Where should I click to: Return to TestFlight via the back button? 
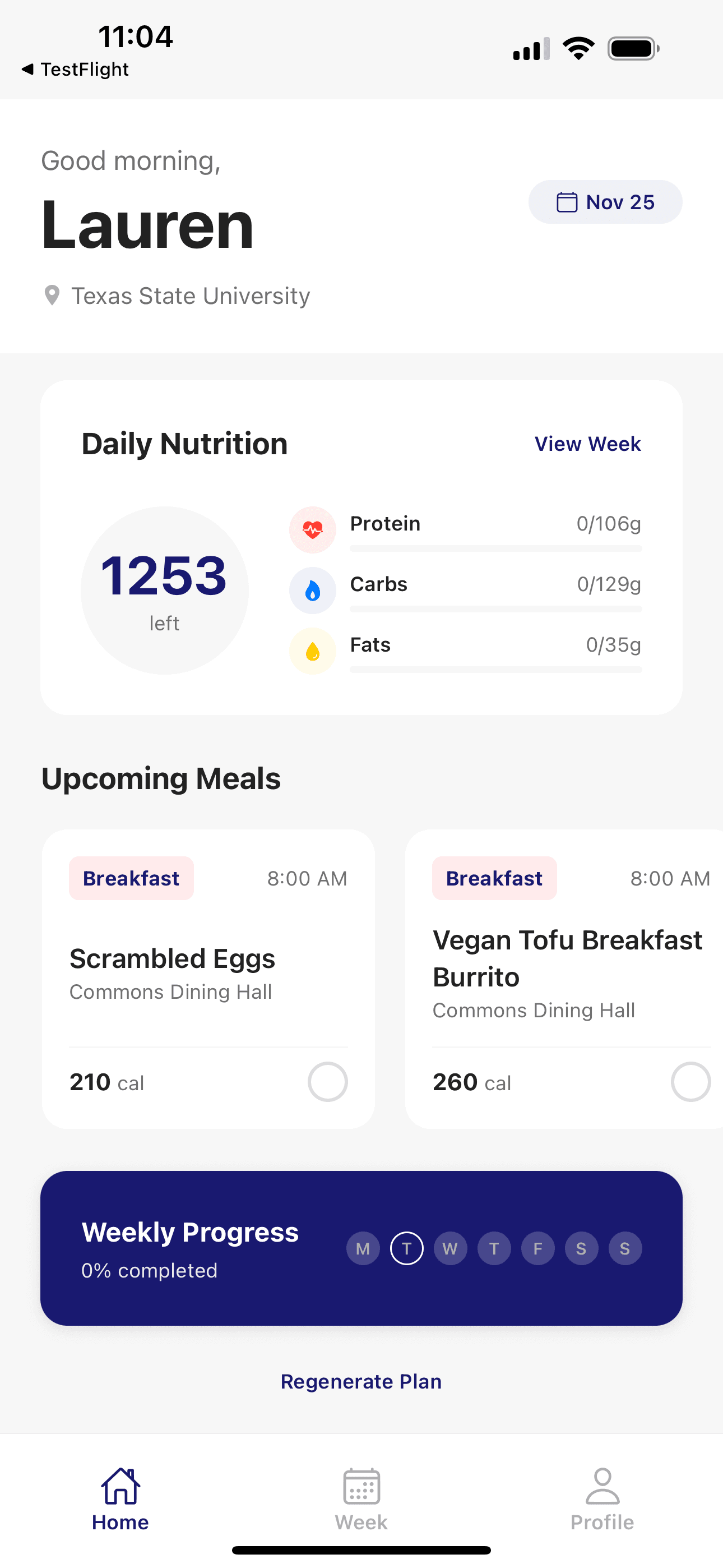[74, 69]
